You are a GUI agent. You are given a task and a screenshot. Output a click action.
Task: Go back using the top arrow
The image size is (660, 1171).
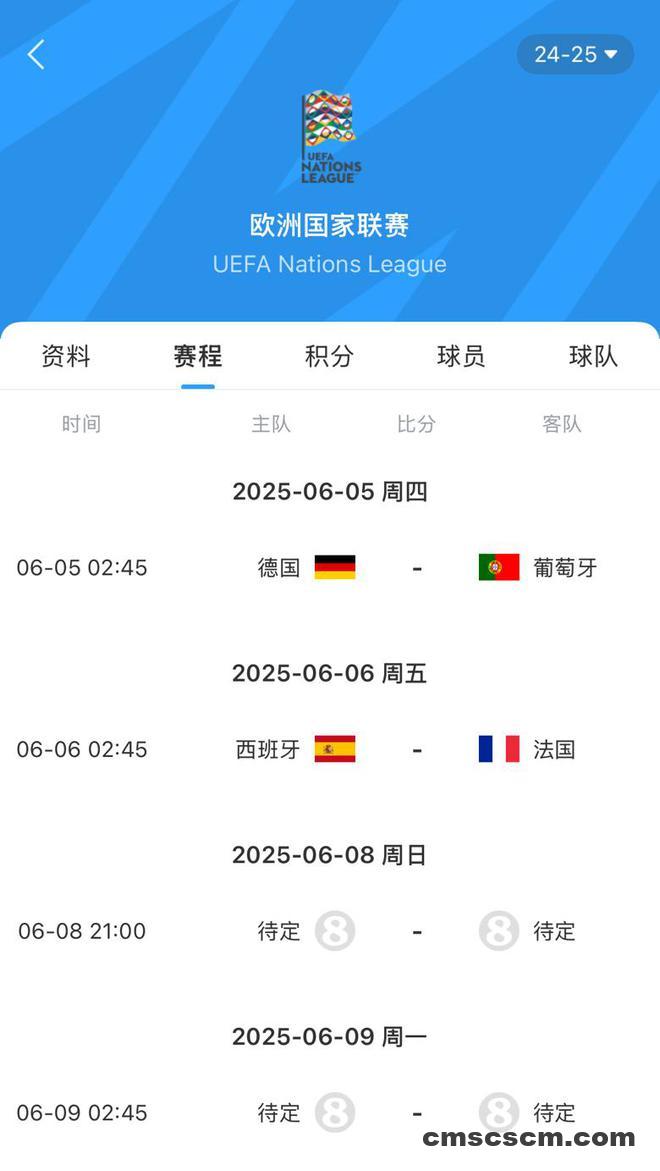(x=36, y=55)
